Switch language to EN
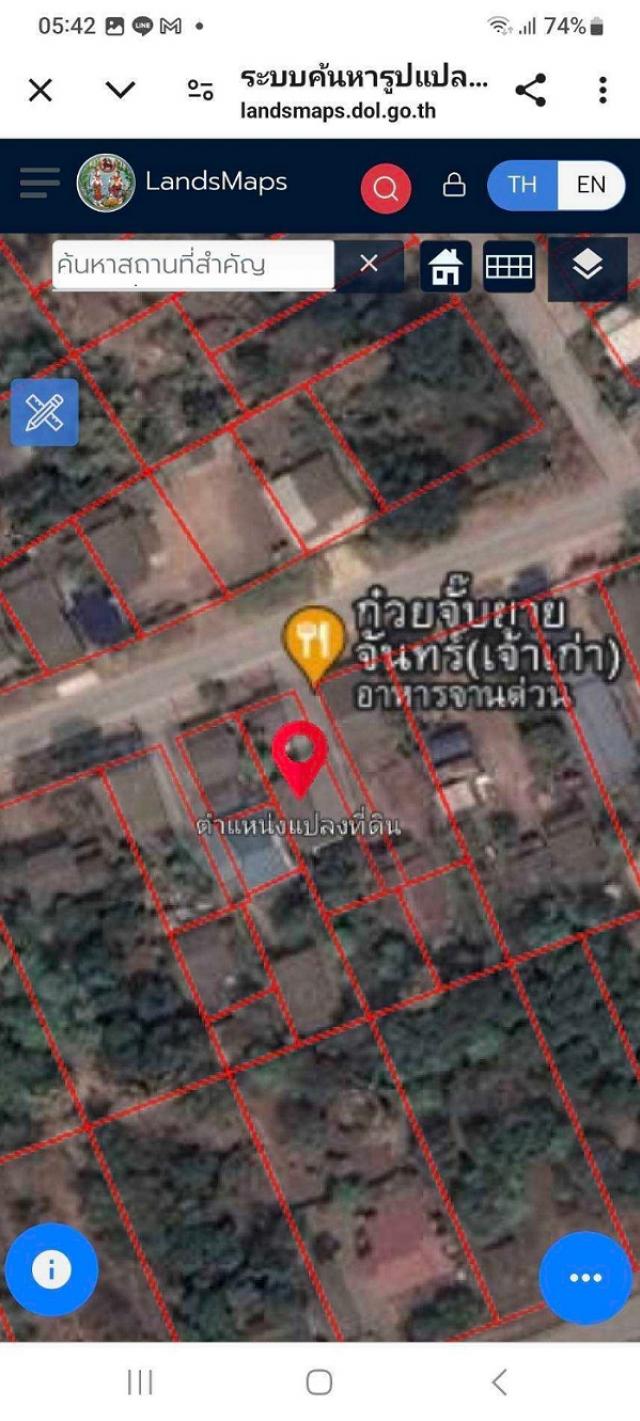This screenshot has width=640, height=1421. [591, 185]
